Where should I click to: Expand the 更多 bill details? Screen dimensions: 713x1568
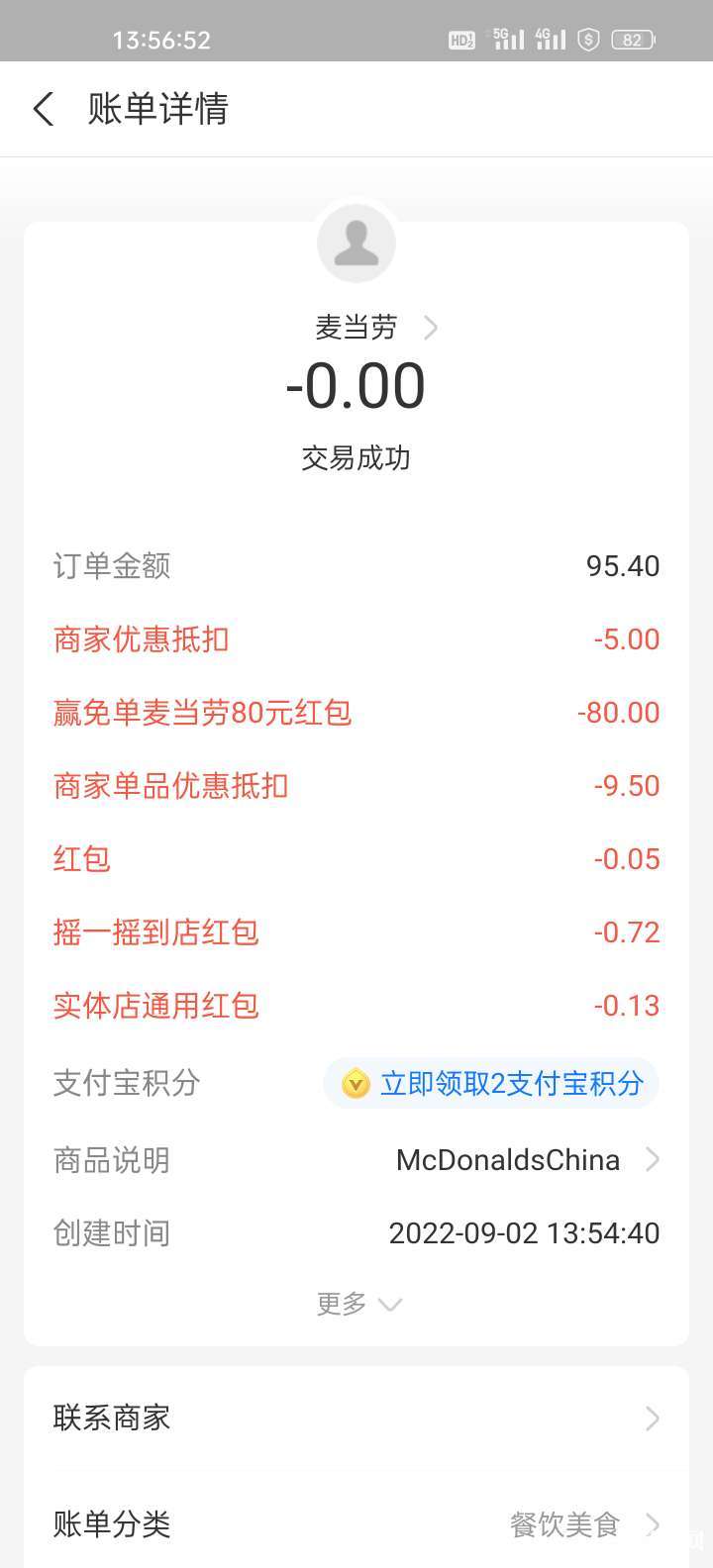coord(356,1304)
